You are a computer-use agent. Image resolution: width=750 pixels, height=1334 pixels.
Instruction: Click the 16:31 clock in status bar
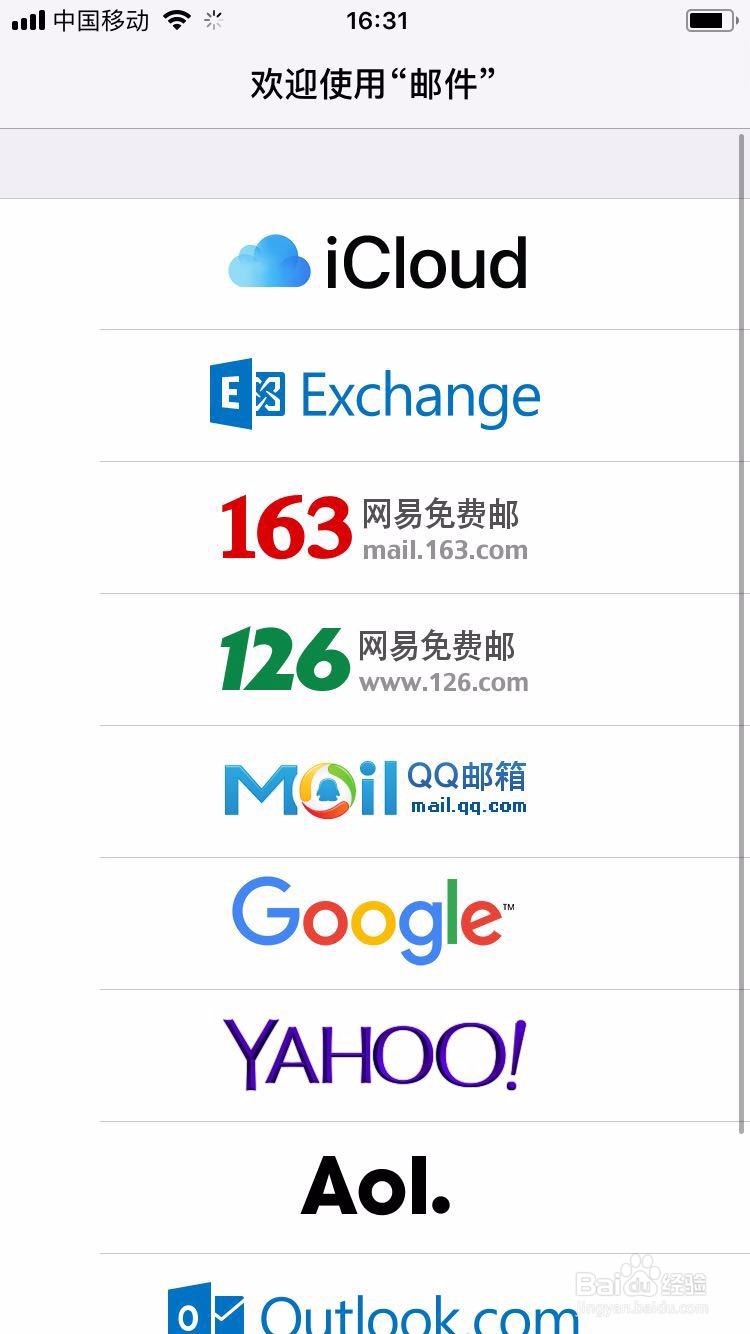378,20
